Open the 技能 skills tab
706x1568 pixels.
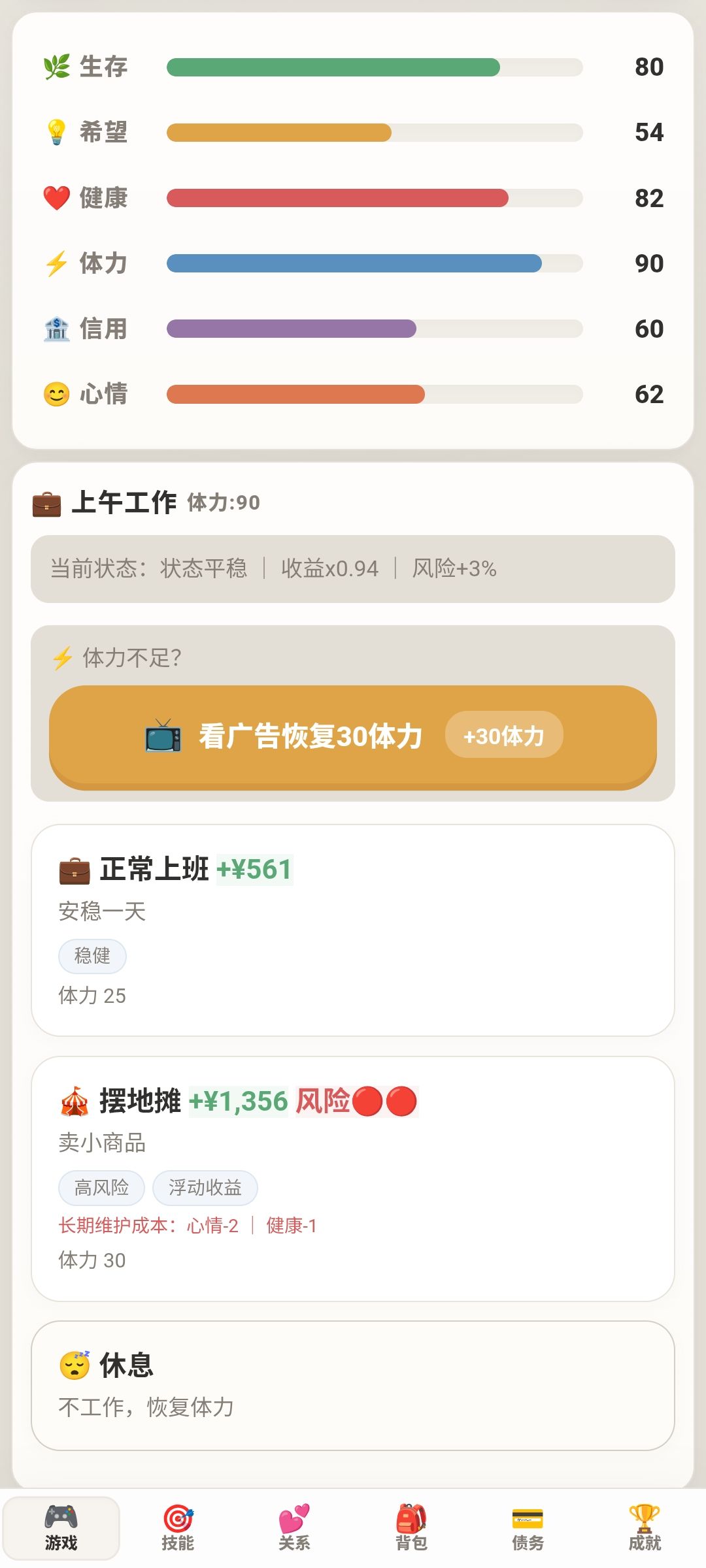[178, 1527]
